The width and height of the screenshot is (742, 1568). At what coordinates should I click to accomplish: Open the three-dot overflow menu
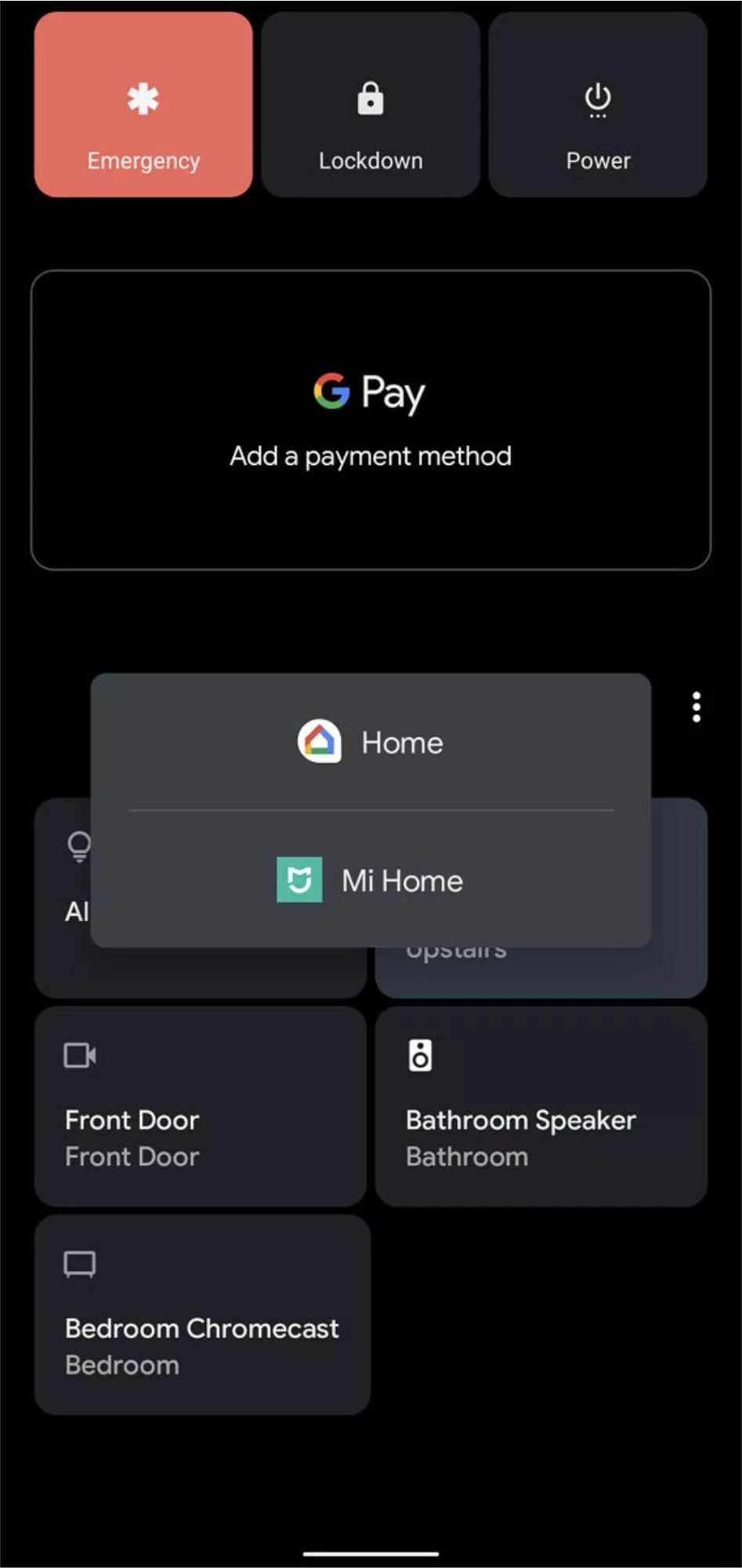pyautogui.click(x=696, y=707)
